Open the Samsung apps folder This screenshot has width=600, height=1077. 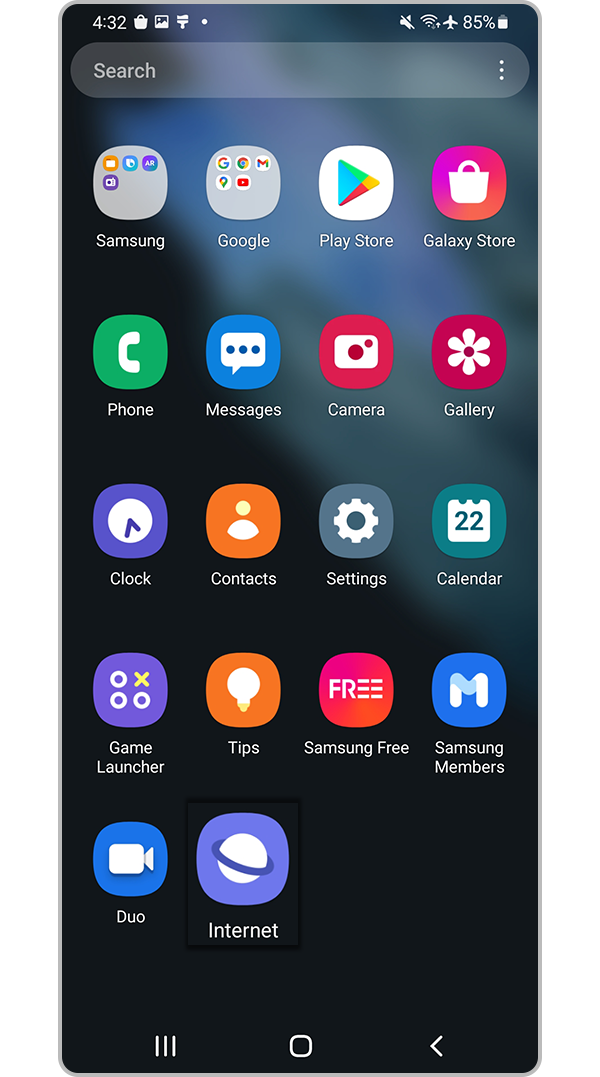pyautogui.click(x=130, y=184)
